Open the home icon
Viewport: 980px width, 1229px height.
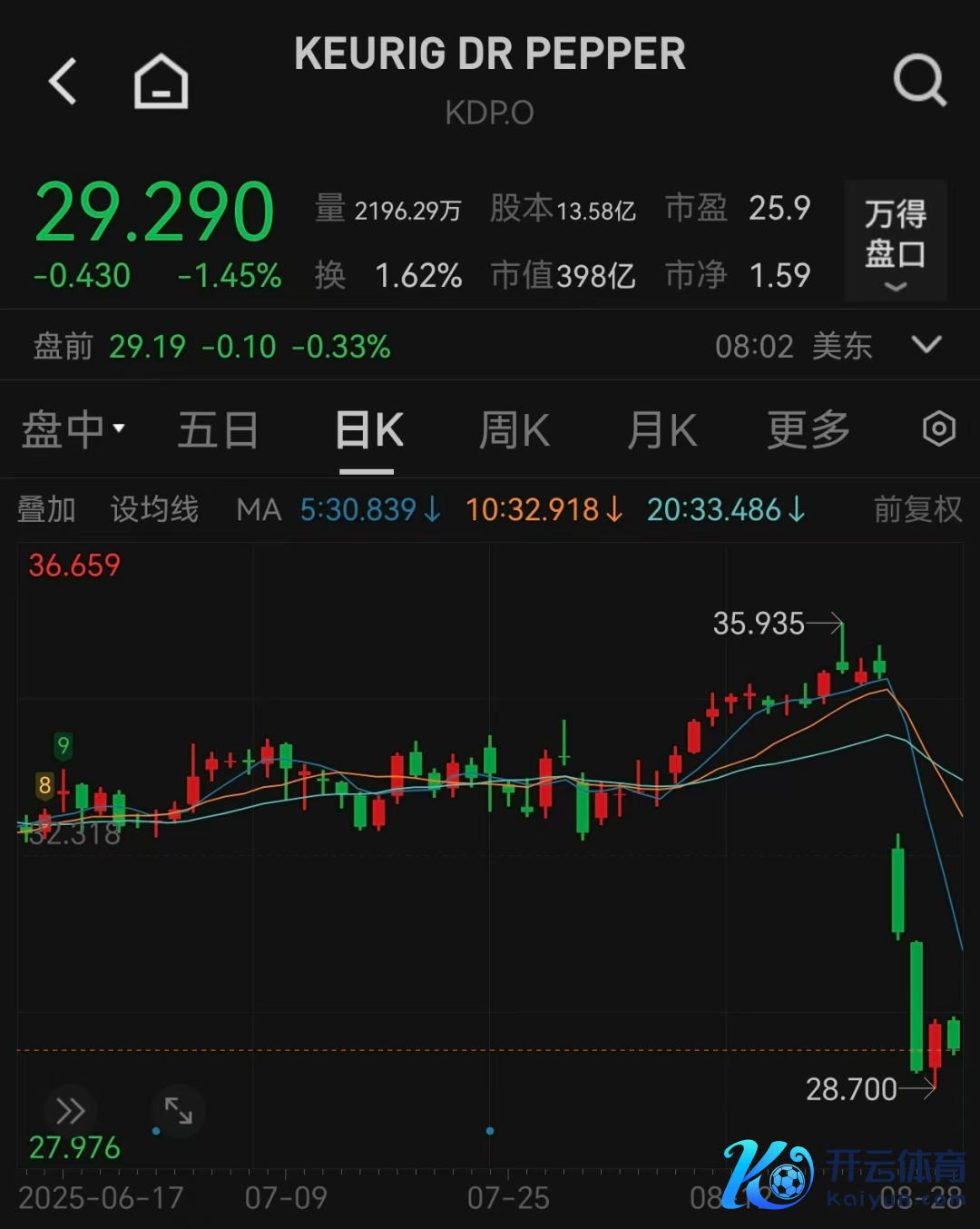161,82
